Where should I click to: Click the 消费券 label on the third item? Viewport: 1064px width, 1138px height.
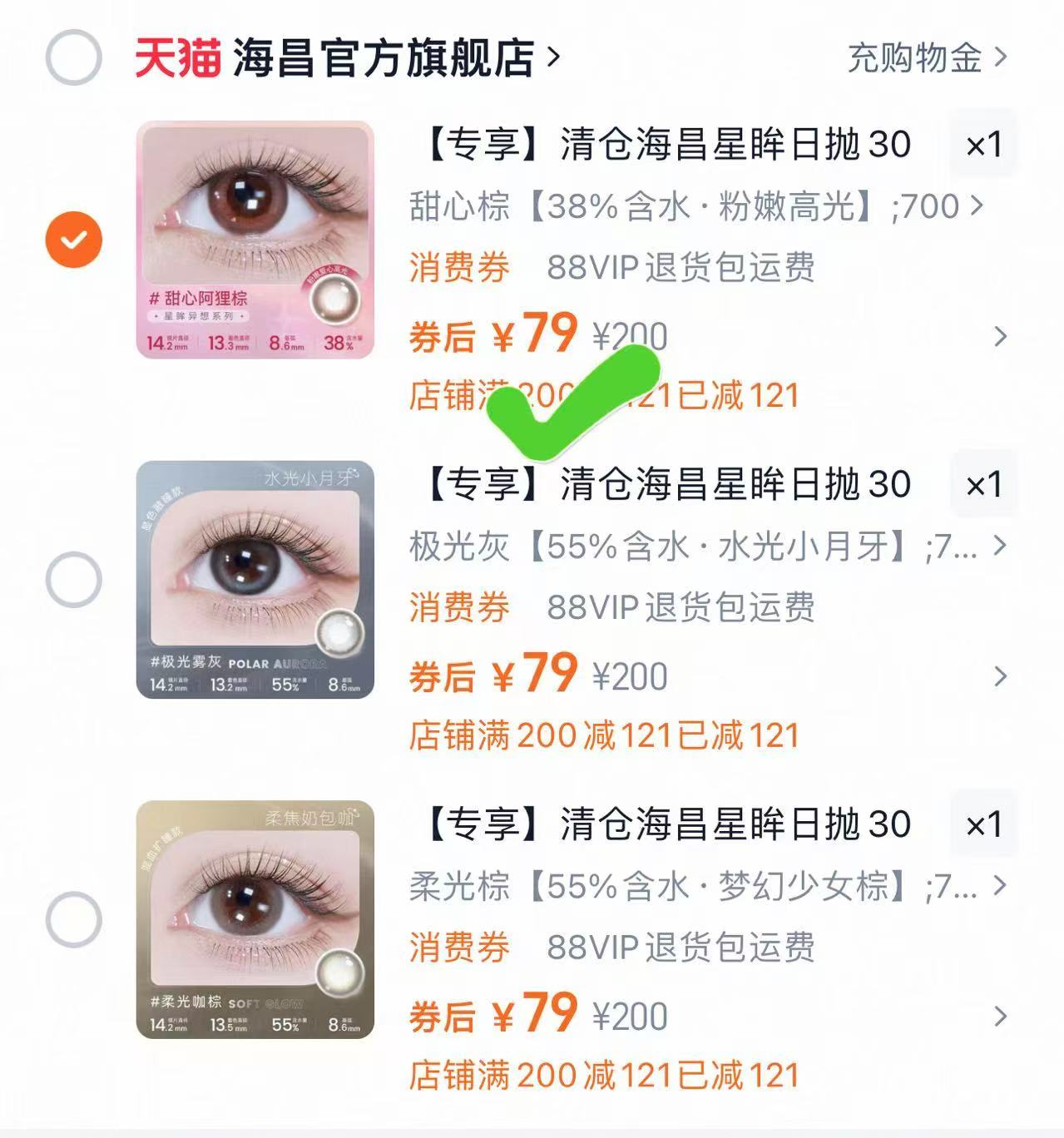pyautogui.click(x=458, y=947)
